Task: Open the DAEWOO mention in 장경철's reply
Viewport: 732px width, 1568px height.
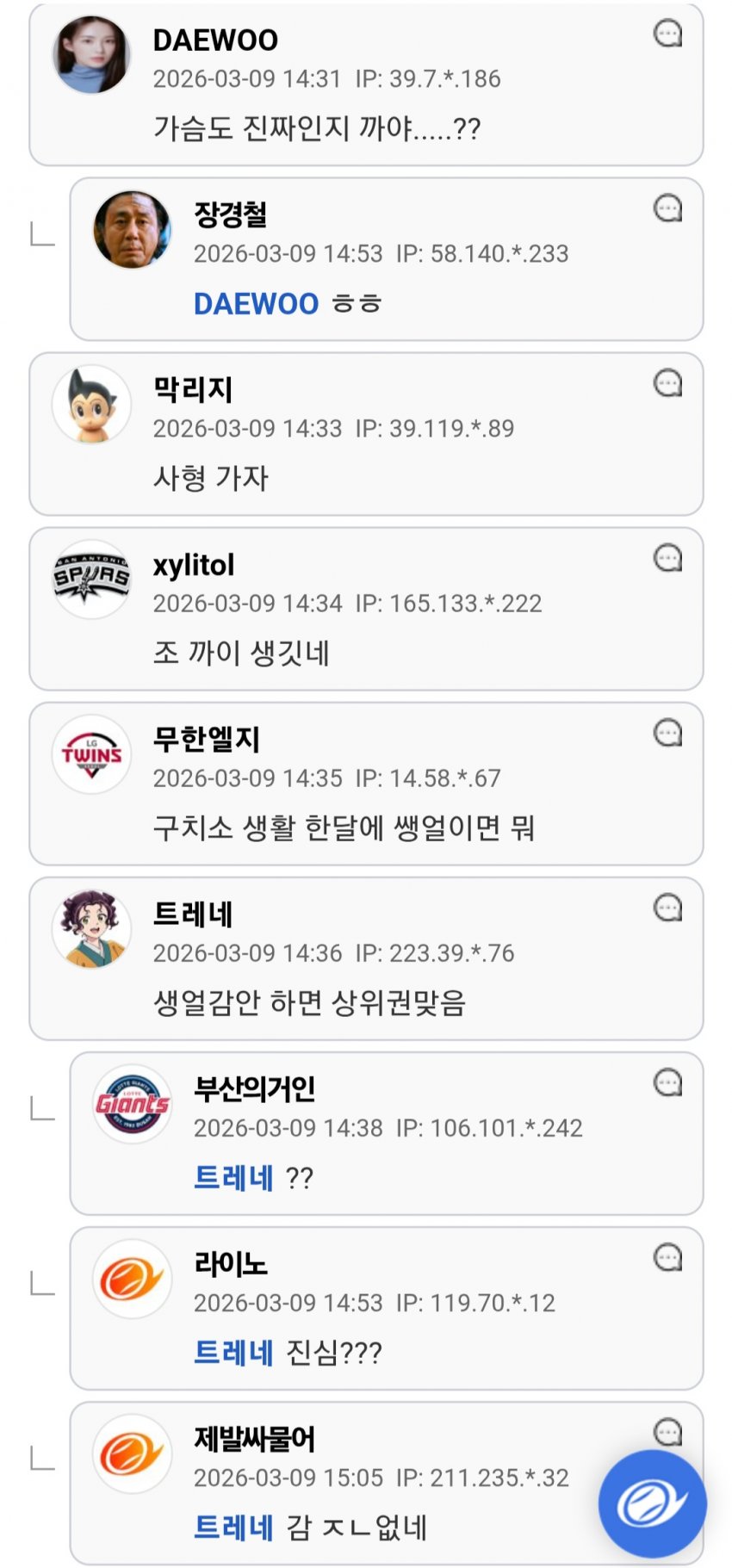Action: 256,304
